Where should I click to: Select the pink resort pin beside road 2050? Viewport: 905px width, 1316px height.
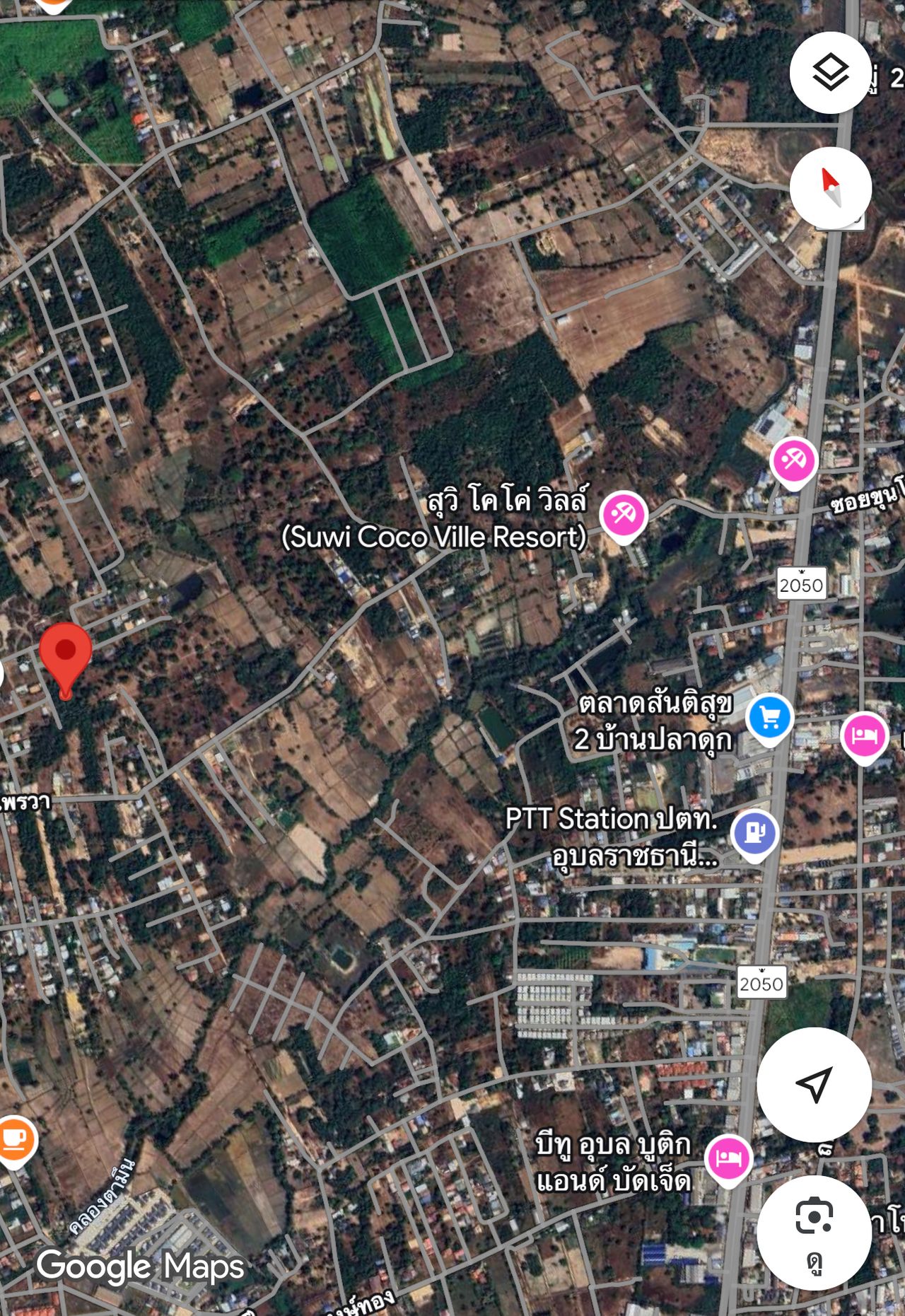click(x=793, y=461)
